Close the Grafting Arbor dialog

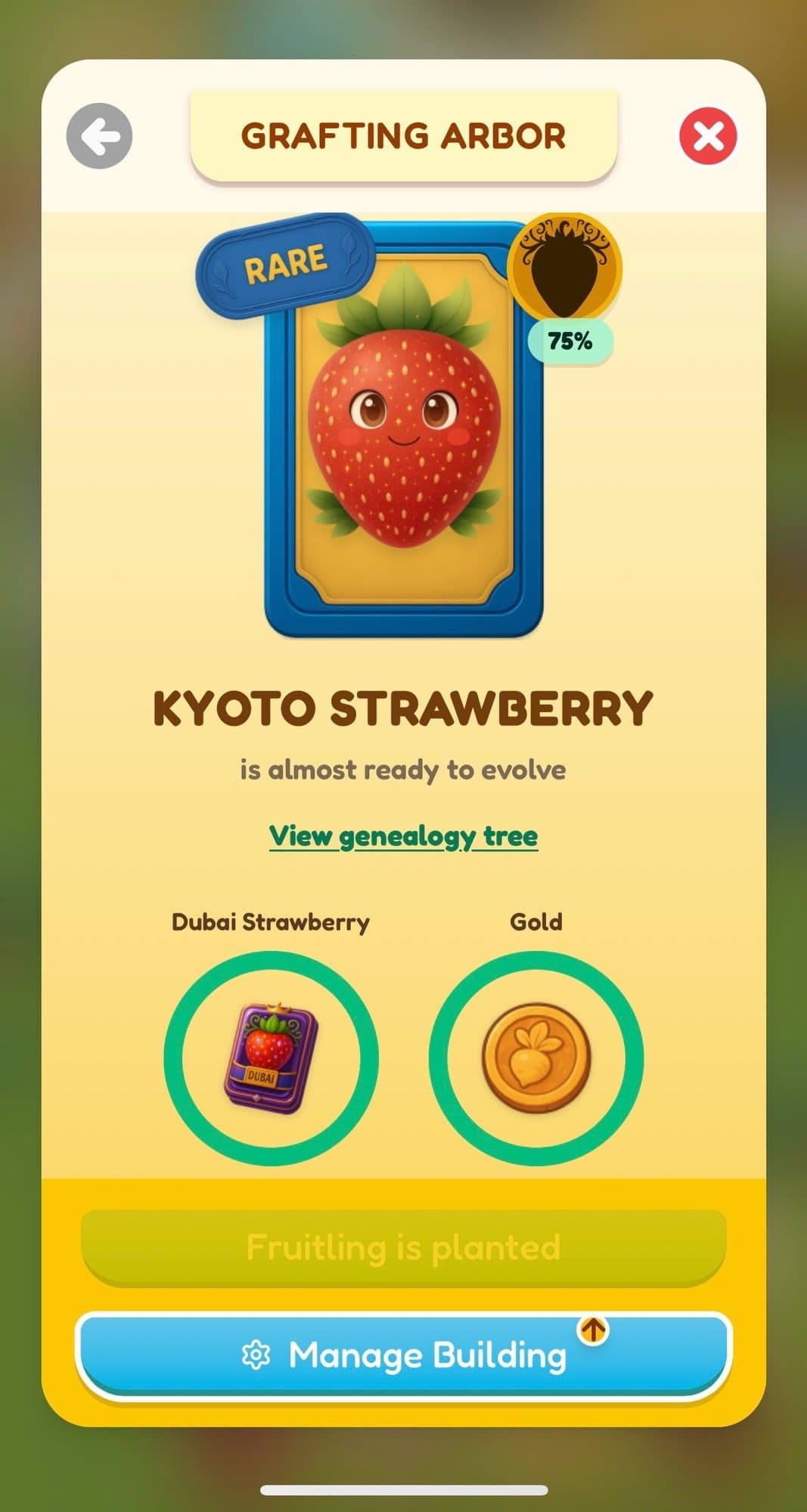click(x=708, y=136)
